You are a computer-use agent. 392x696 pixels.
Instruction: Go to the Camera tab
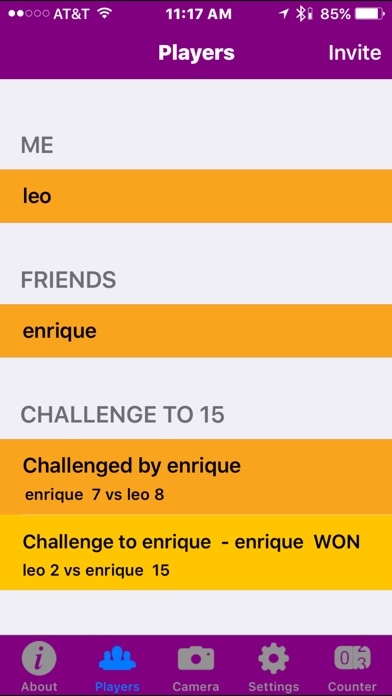196,666
